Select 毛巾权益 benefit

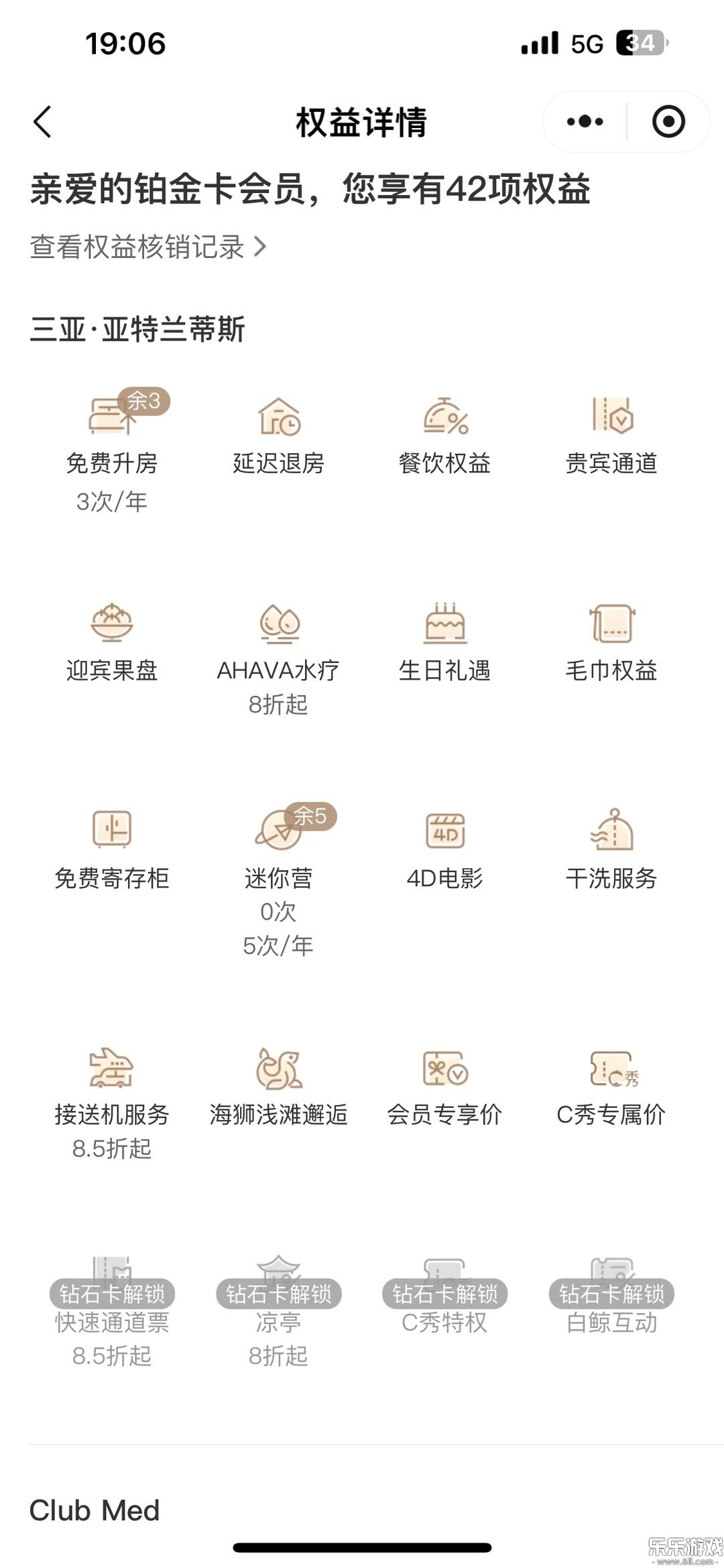pyautogui.click(x=611, y=642)
